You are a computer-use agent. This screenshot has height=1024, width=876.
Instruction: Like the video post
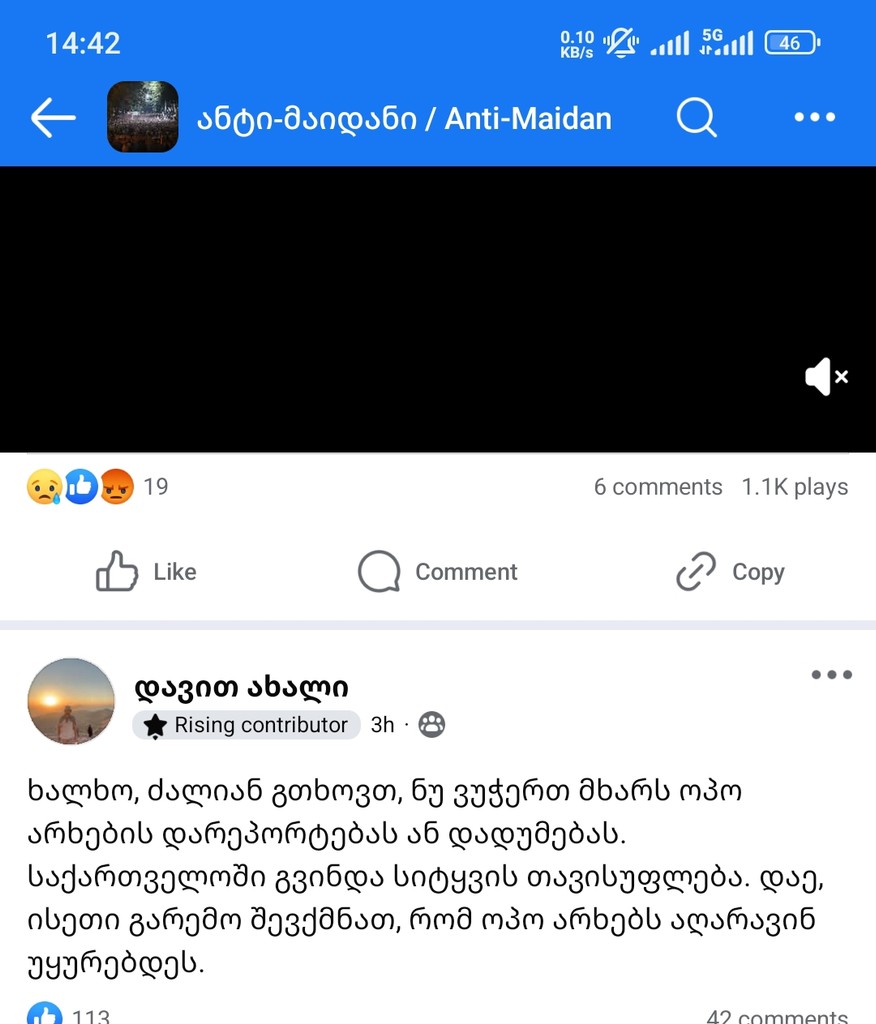[146, 572]
